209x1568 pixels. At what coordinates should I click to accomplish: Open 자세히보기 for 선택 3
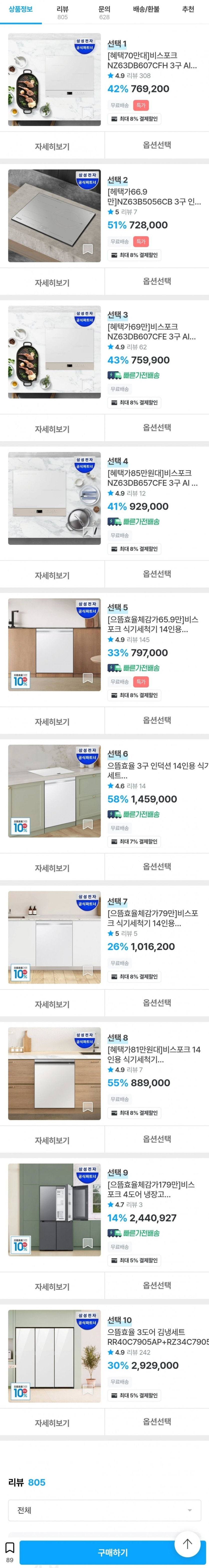(x=52, y=429)
